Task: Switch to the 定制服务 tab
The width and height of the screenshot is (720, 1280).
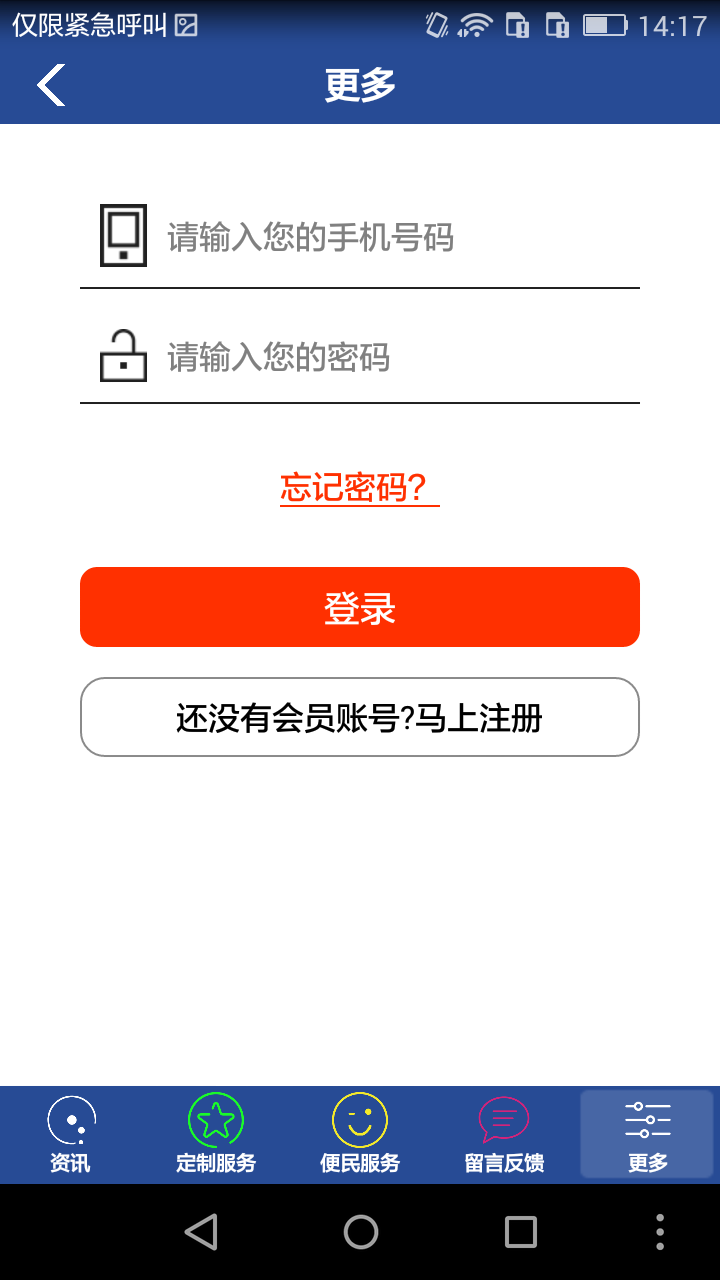Action: pos(216,1135)
